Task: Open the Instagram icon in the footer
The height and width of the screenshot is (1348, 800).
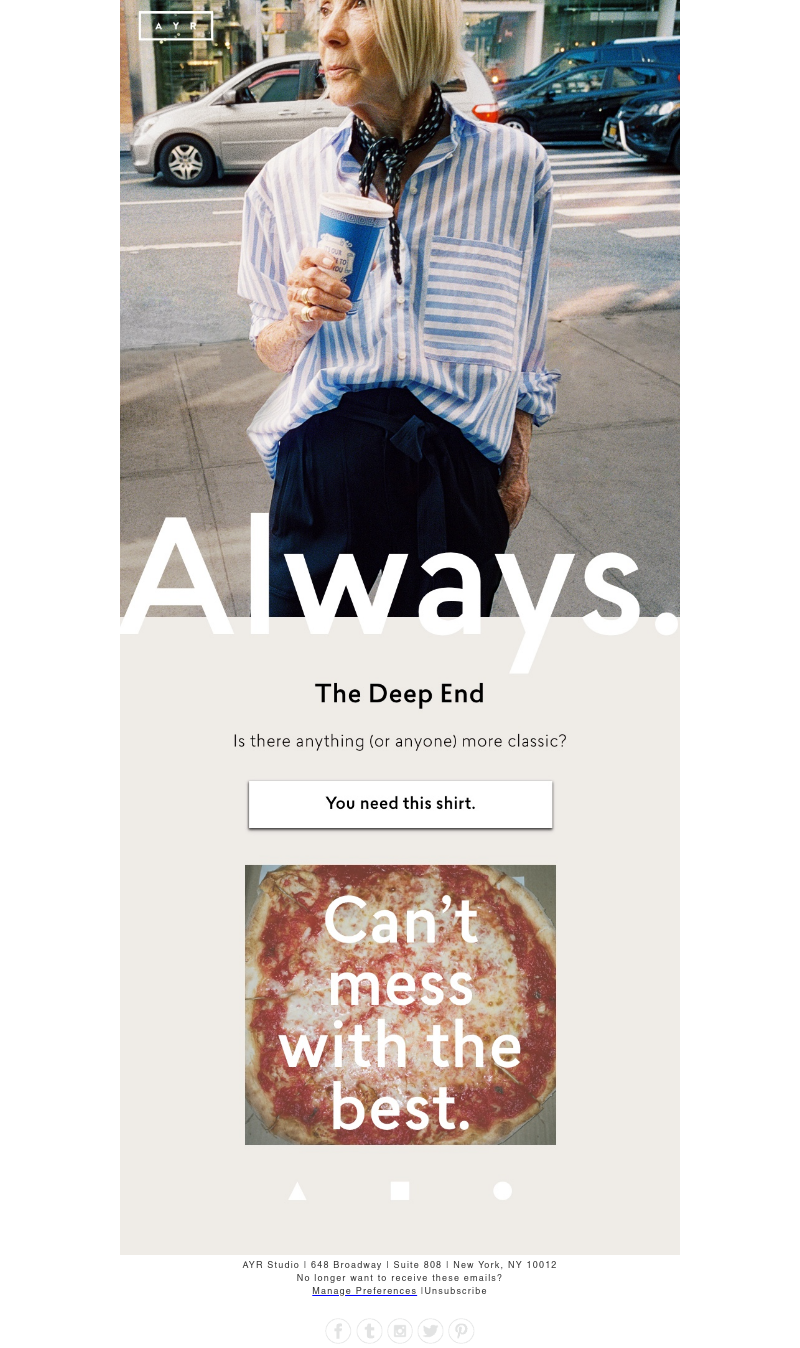Action: tap(400, 1331)
